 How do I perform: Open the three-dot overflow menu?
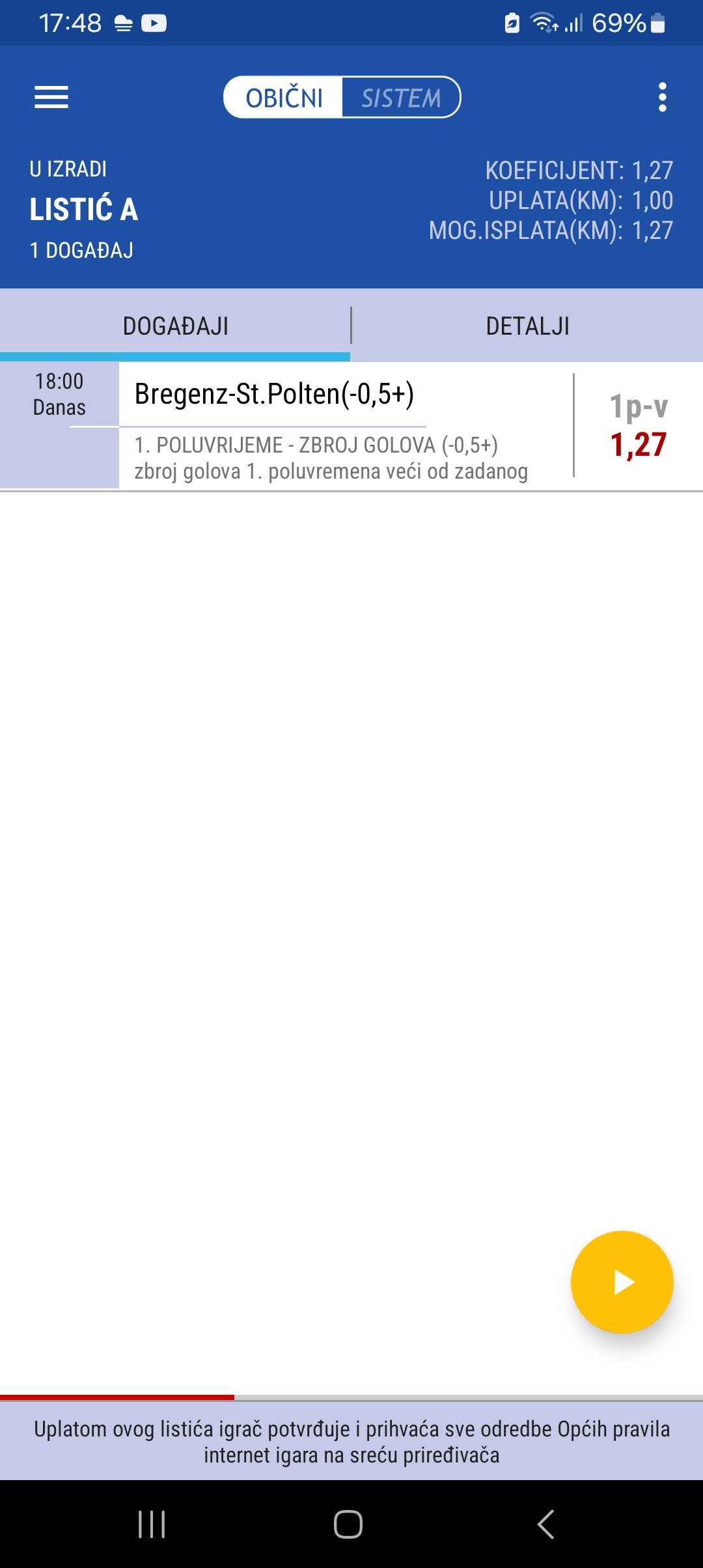[x=662, y=98]
